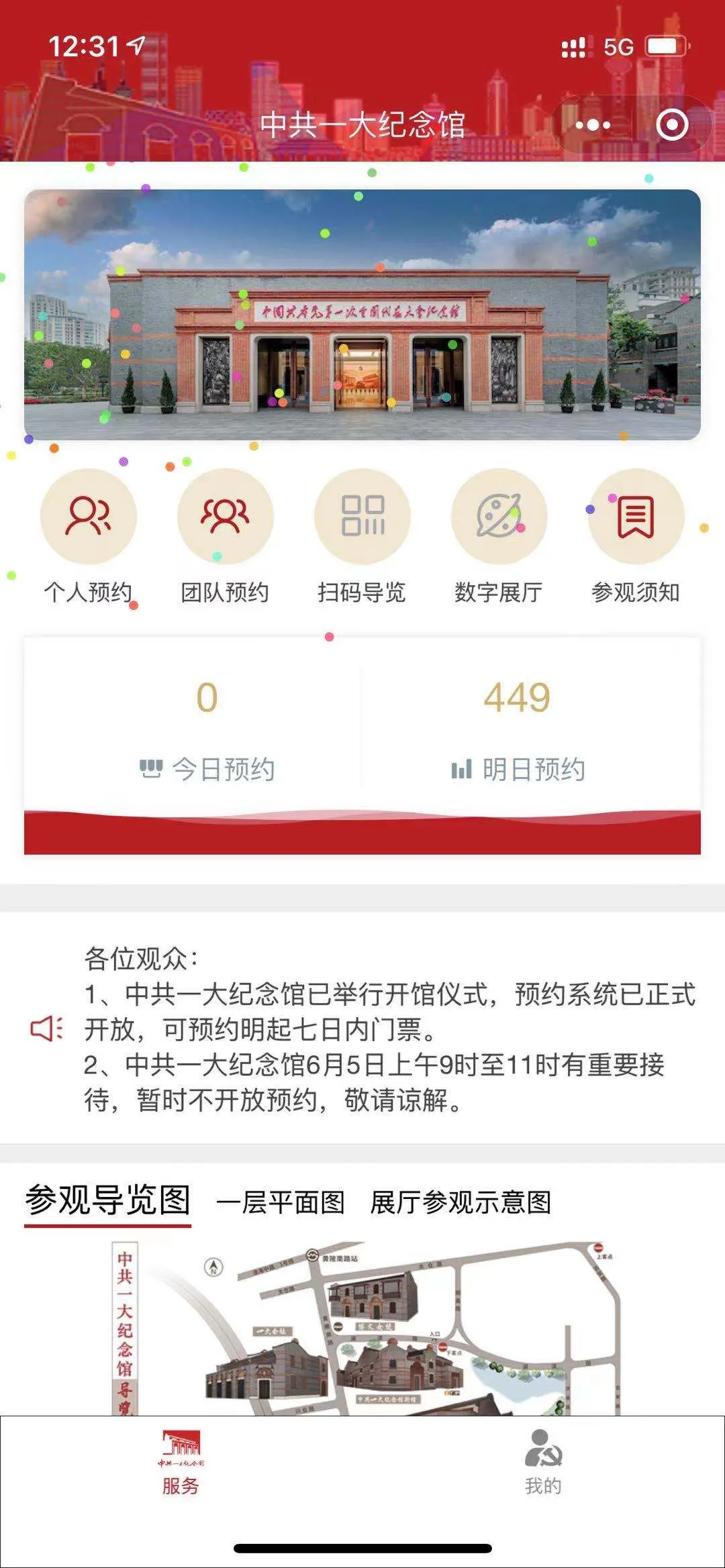Screen dimensions: 725x1568
Task: Select the 参观导览图 tab
Action: tap(108, 1200)
